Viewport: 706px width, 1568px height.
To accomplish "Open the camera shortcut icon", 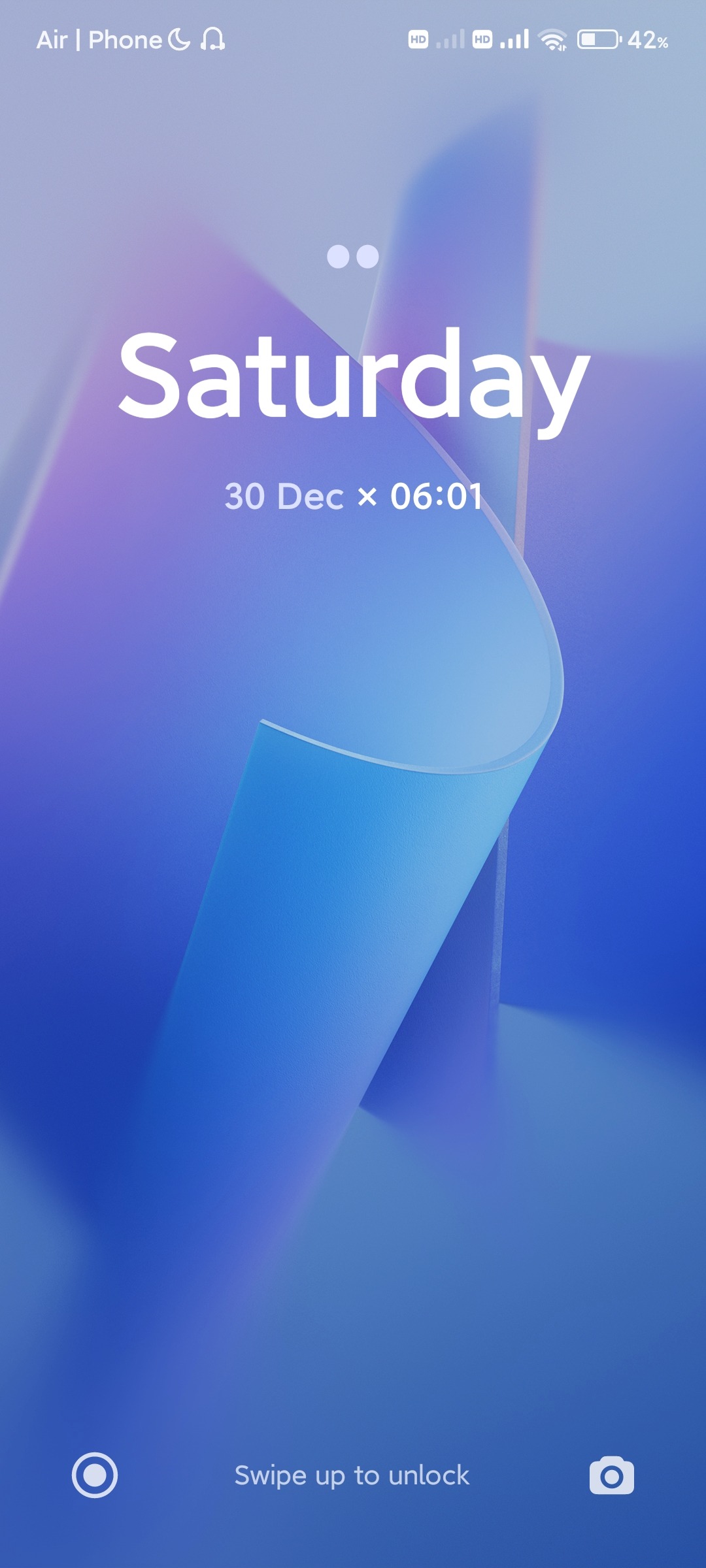I will (611, 1475).
